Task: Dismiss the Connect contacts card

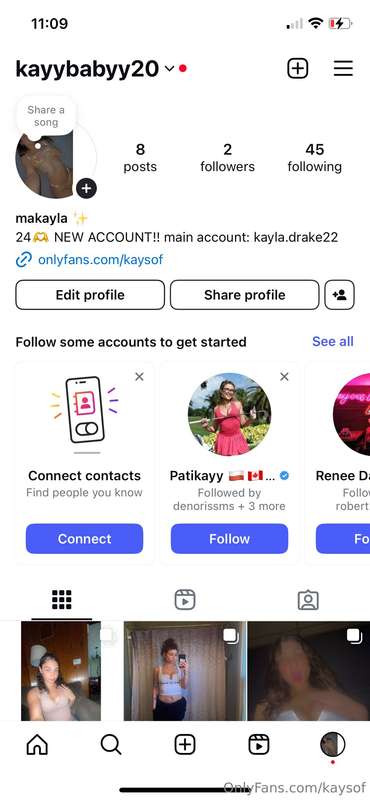Action: click(x=139, y=377)
